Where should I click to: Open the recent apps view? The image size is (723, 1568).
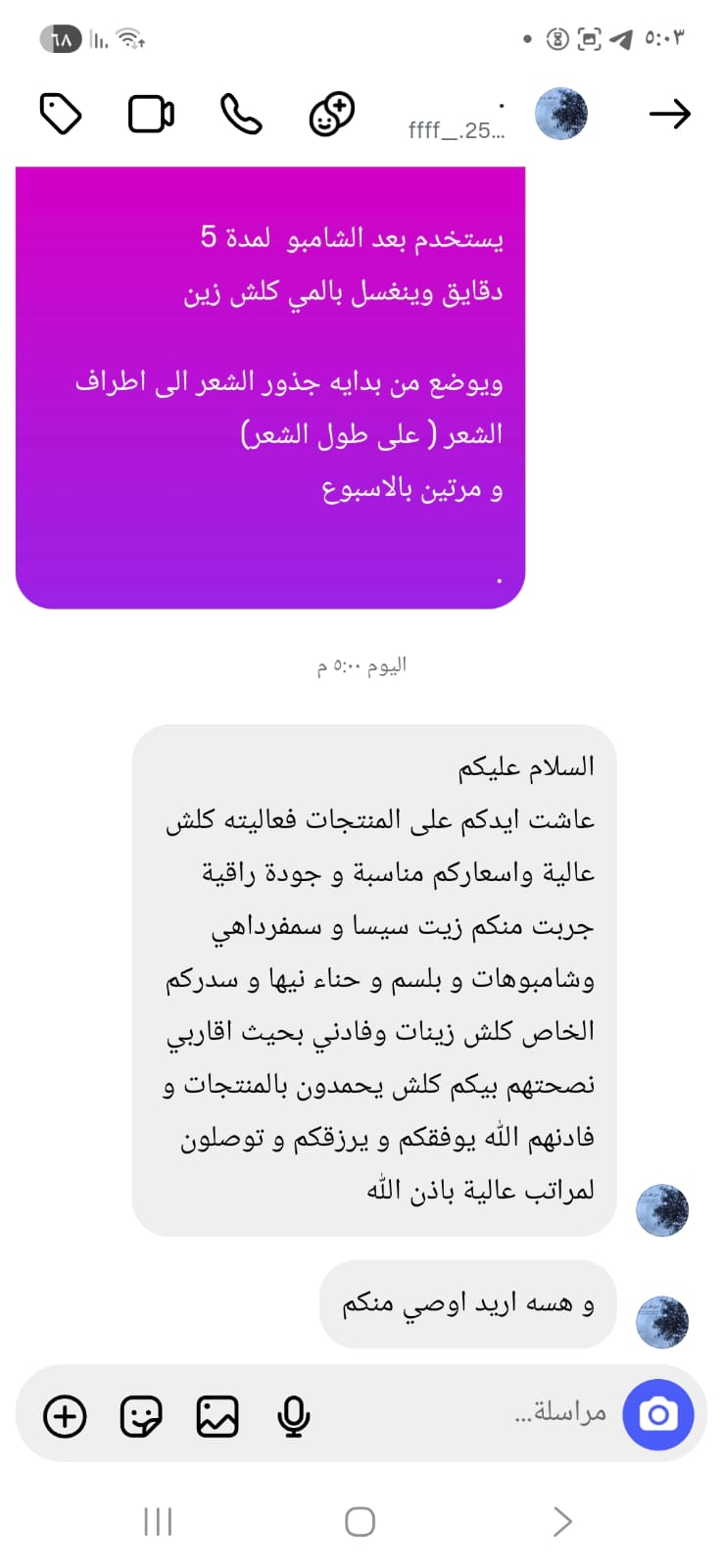(x=158, y=1521)
